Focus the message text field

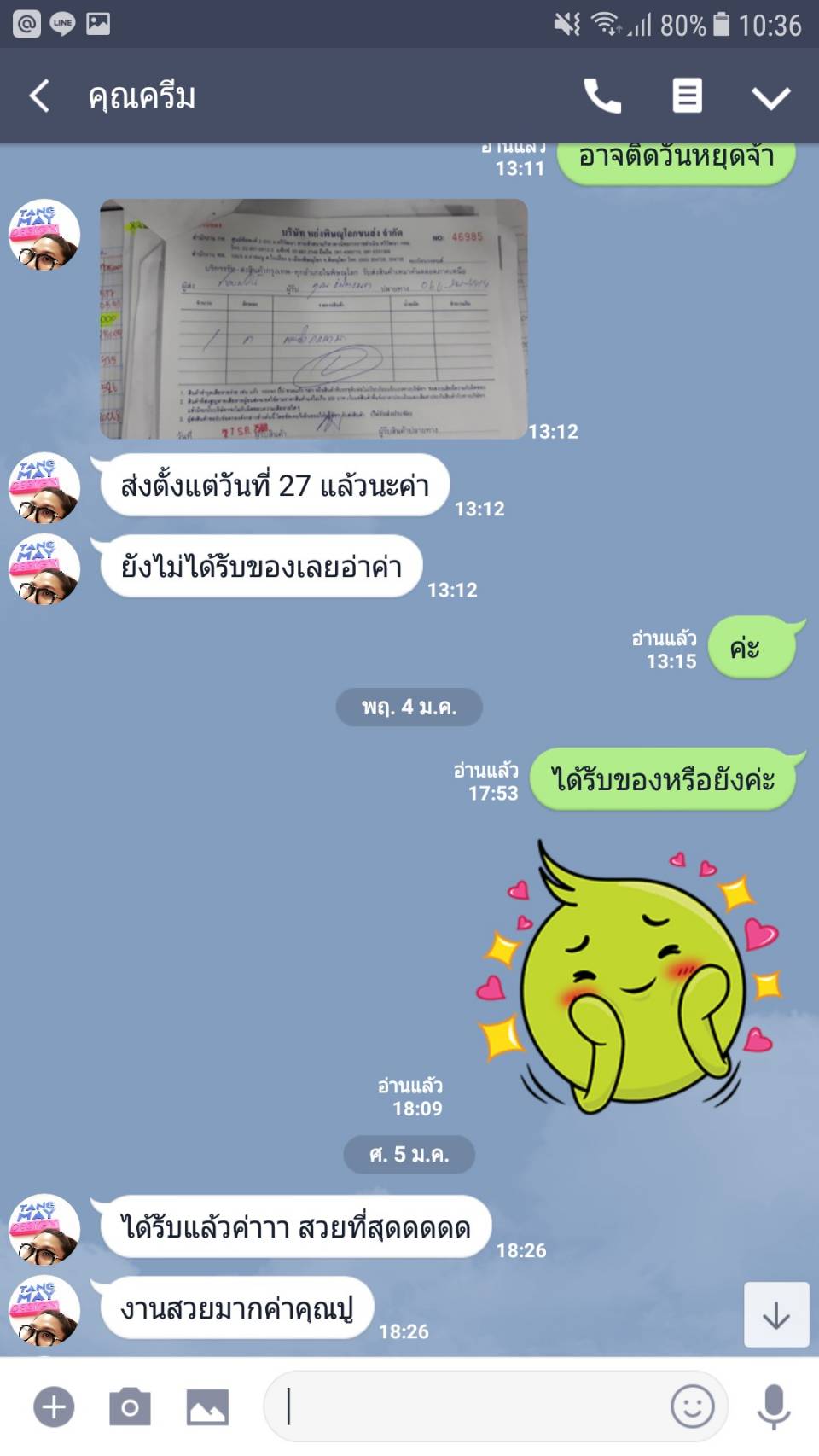point(469,1406)
